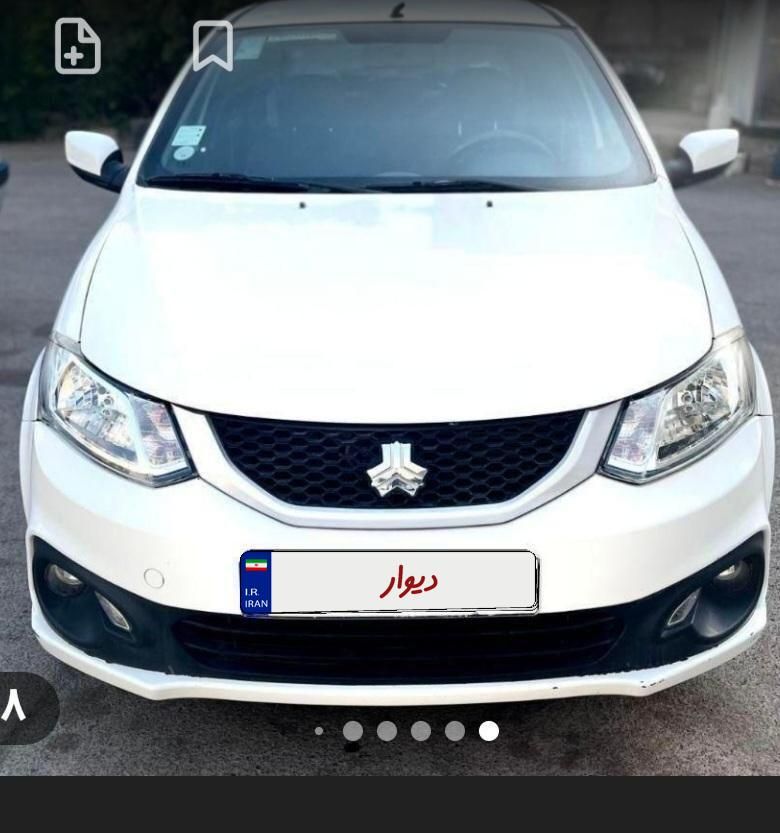Jump to the first photo indicator dot
The width and height of the screenshot is (780, 833).
coord(319,731)
